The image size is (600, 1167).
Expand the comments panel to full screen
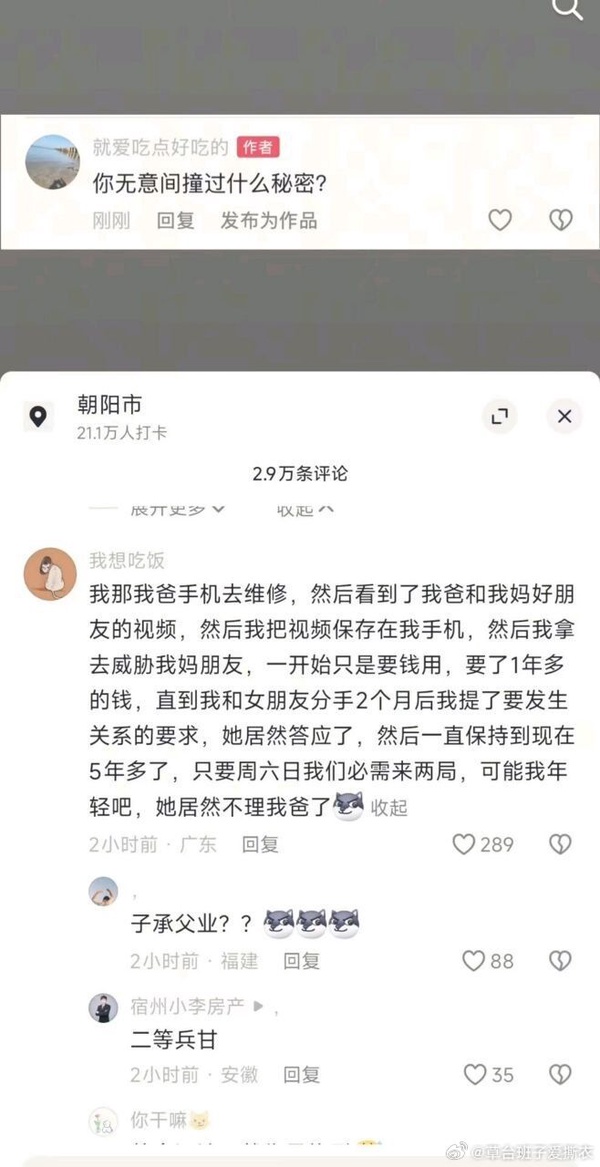(500, 416)
